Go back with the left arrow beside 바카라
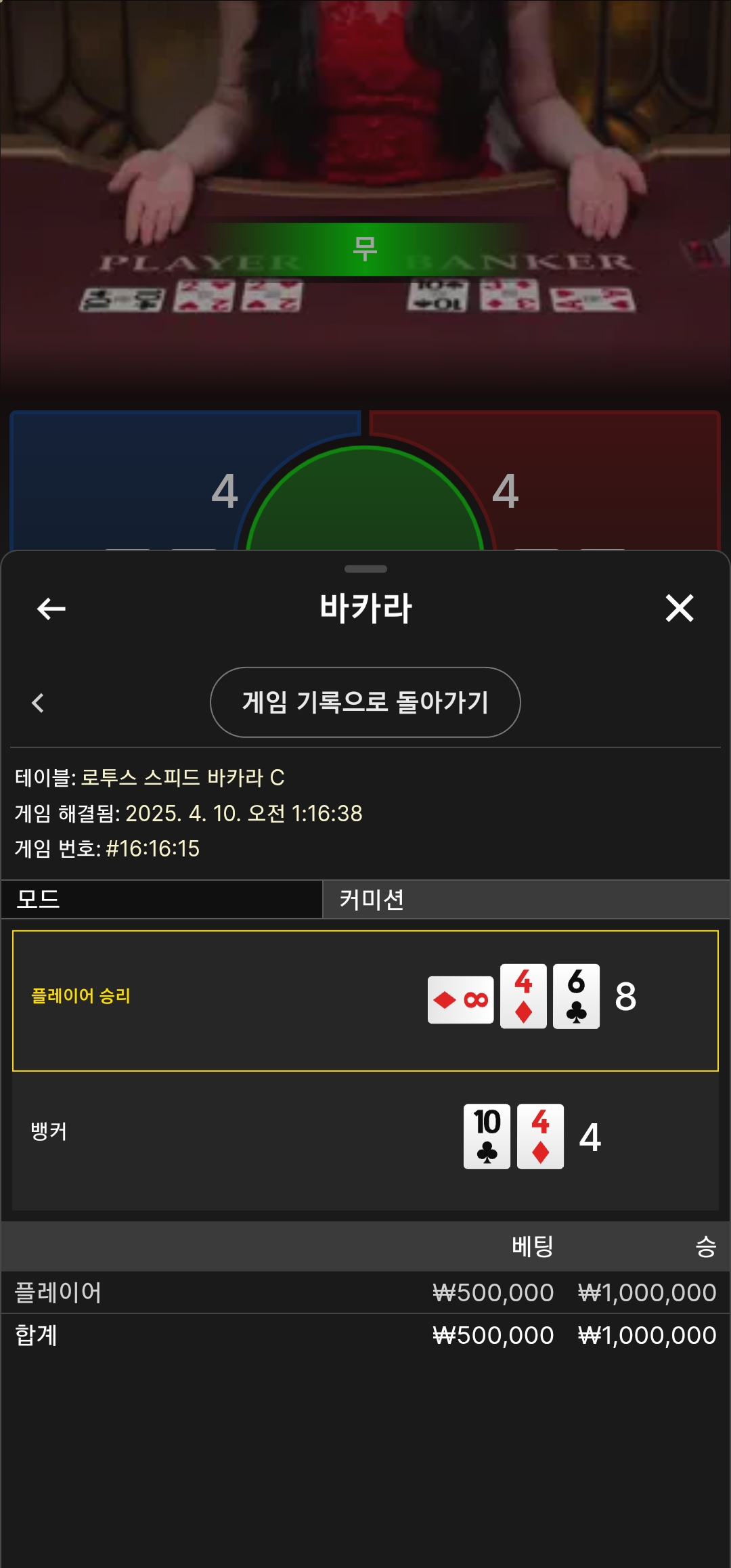Screen dimensions: 731x1568 pyautogui.click(x=51, y=609)
